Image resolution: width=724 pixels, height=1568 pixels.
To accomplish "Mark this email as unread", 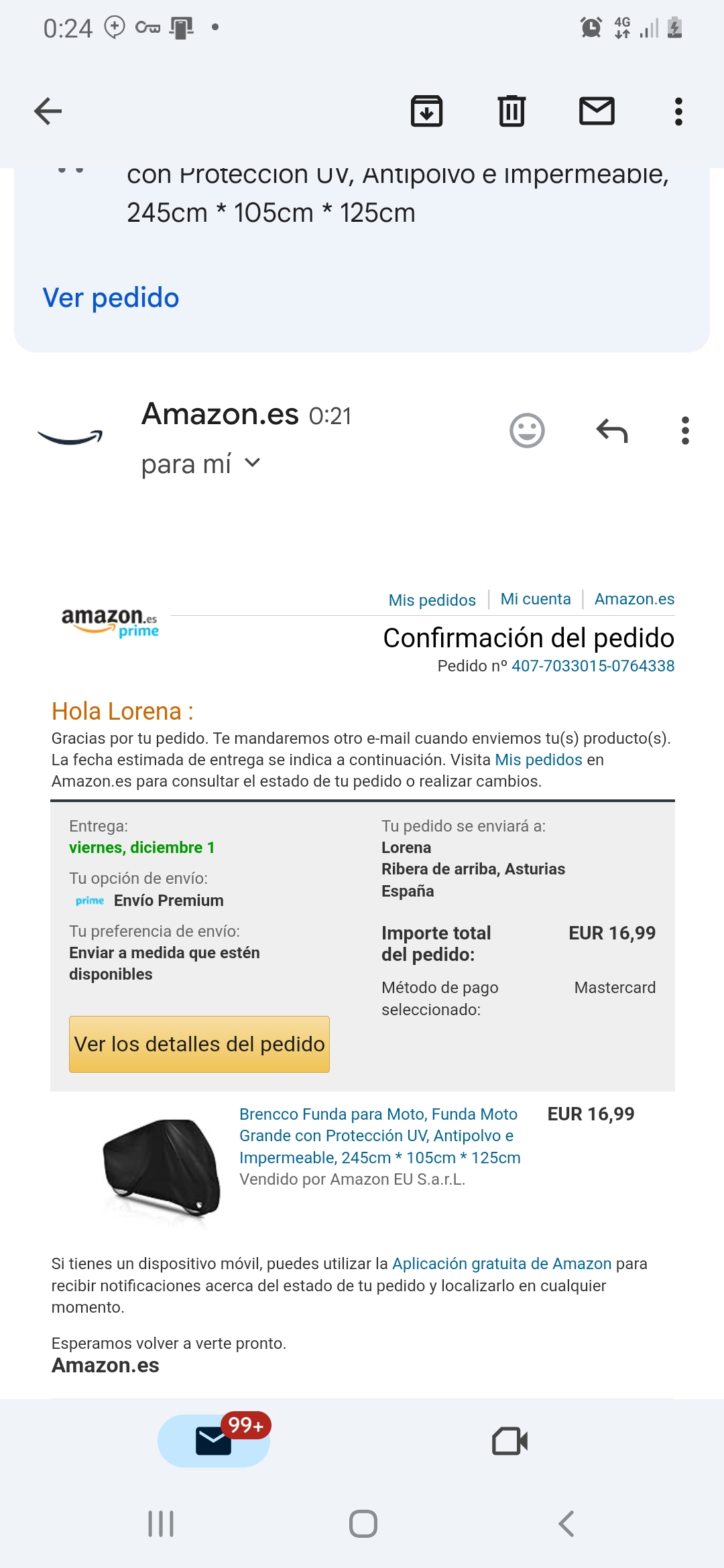I will (597, 111).
